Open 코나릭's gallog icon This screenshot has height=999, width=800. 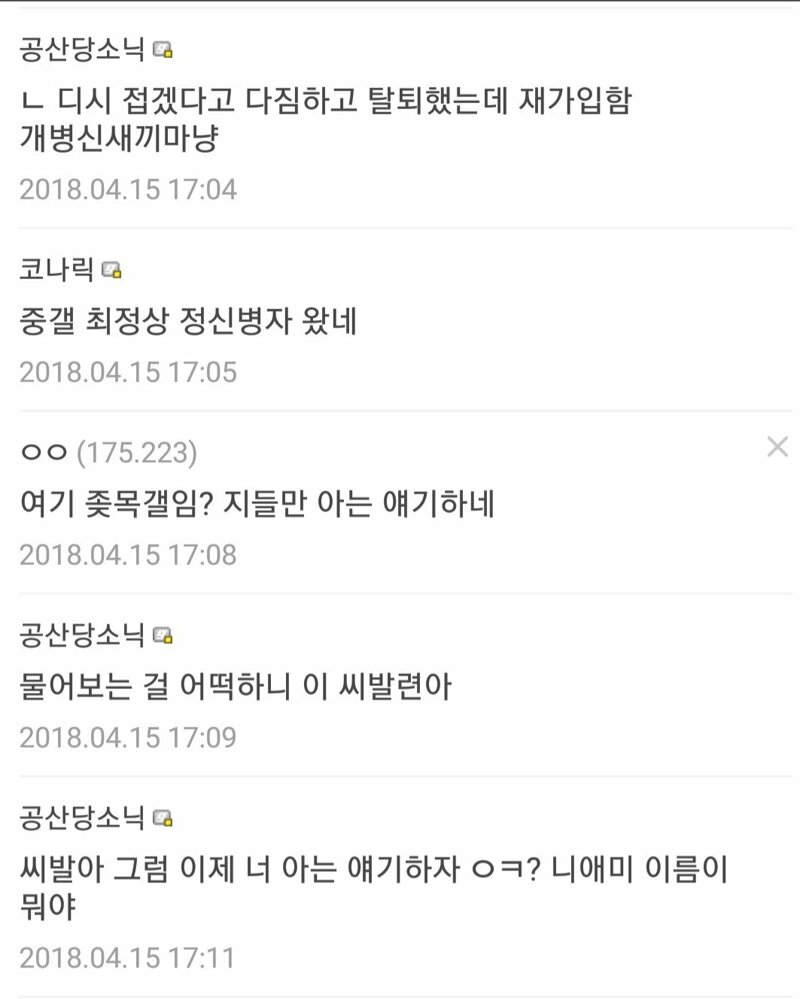tap(112, 269)
